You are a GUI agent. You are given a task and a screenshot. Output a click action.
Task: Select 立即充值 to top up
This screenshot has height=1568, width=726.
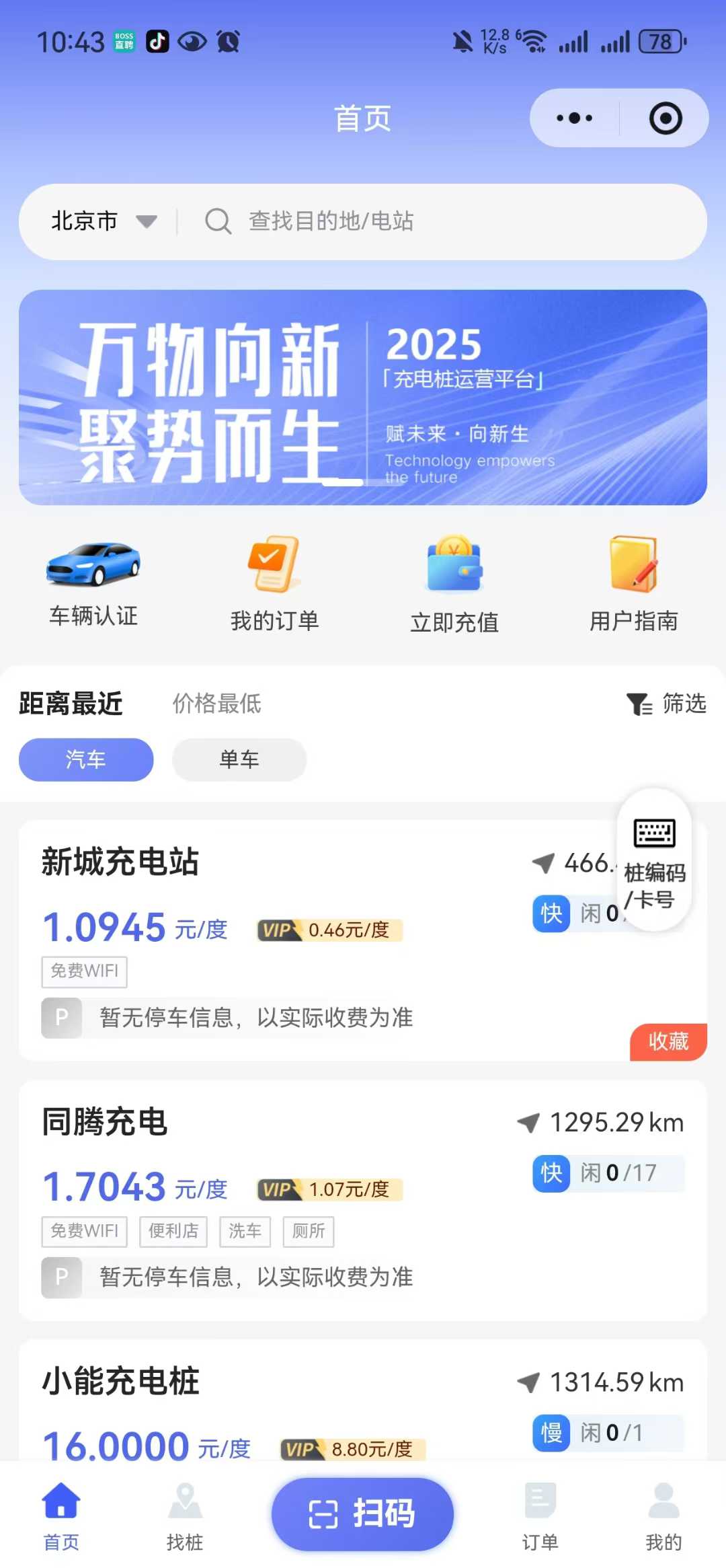(454, 583)
